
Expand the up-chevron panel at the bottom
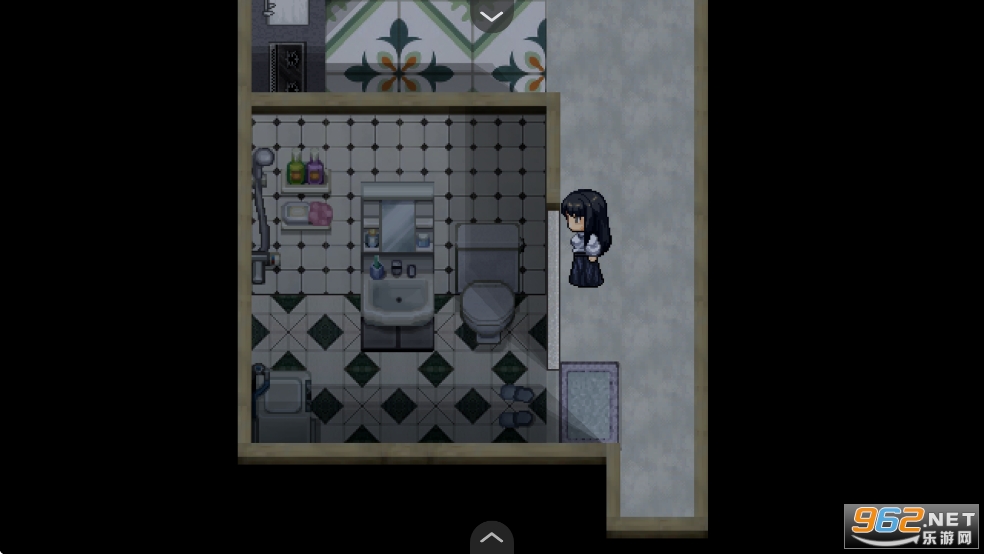(x=491, y=537)
